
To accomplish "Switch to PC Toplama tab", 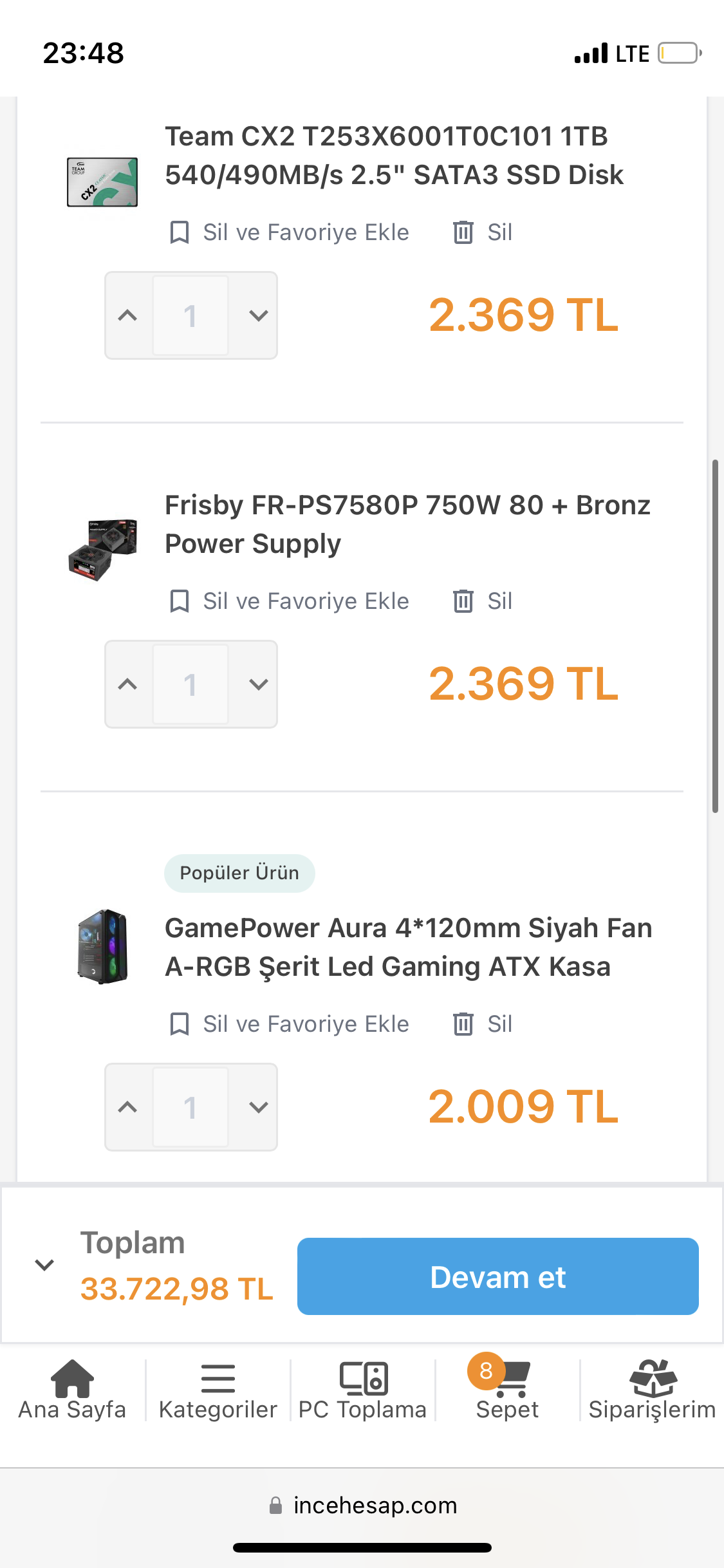I will point(362,1390).
